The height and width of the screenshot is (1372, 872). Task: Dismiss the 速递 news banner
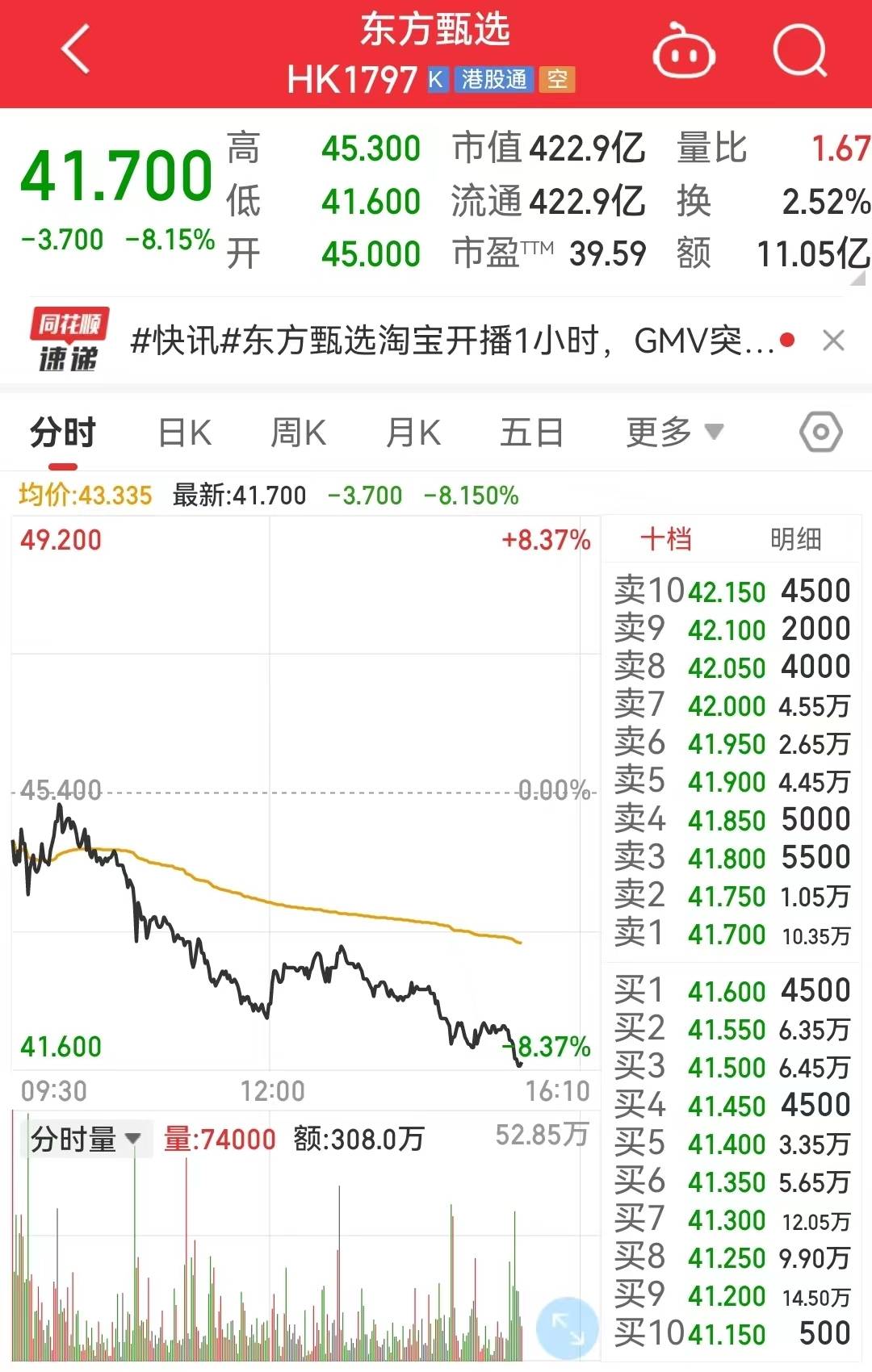(x=833, y=341)
